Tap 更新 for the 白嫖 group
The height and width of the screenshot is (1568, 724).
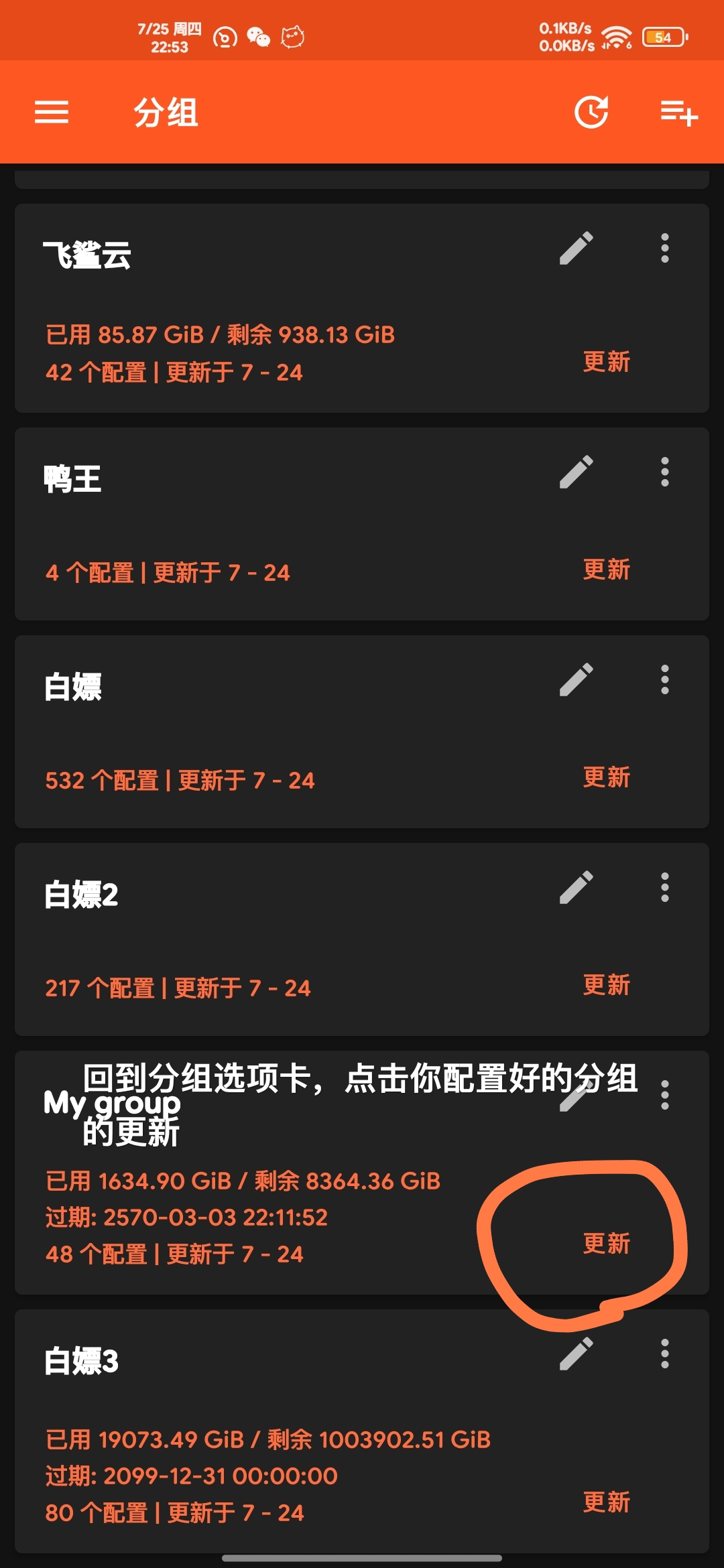(605, 777)
